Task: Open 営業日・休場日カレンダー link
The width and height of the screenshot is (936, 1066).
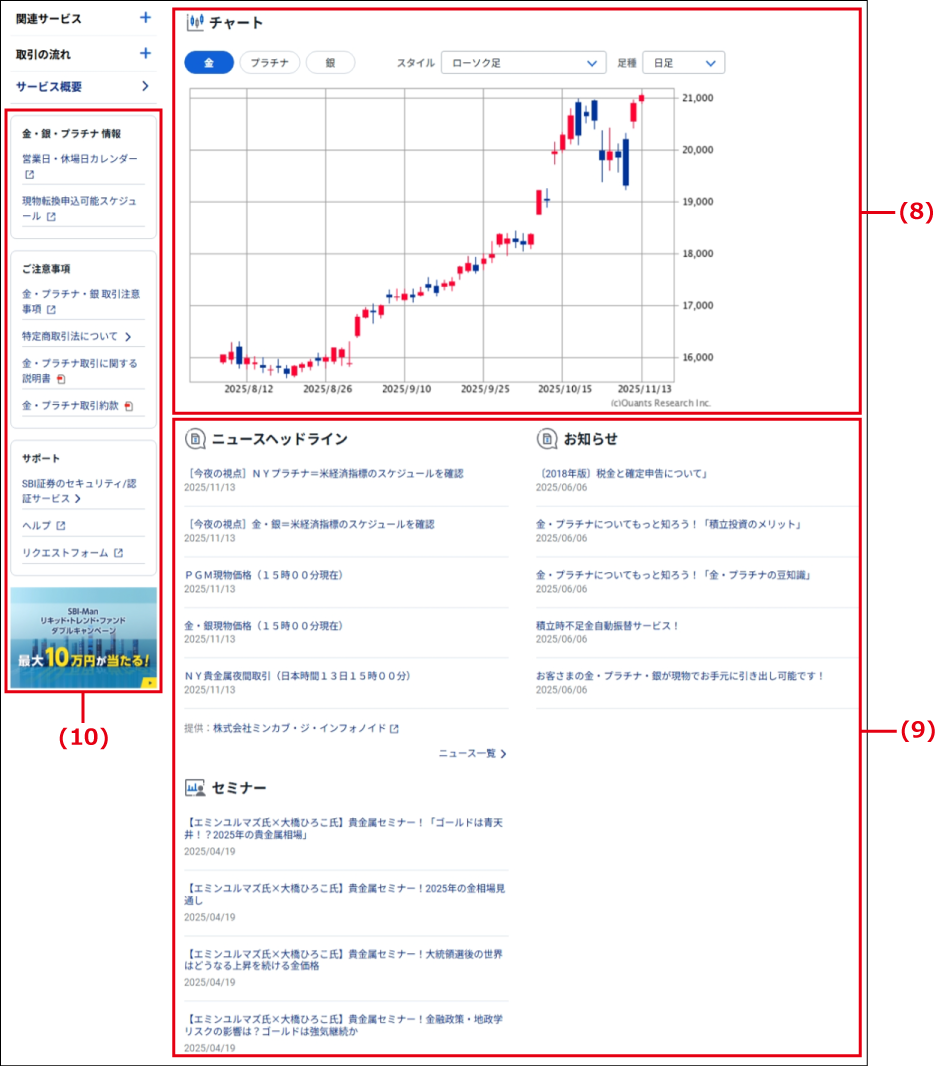Action: [79, 159]
